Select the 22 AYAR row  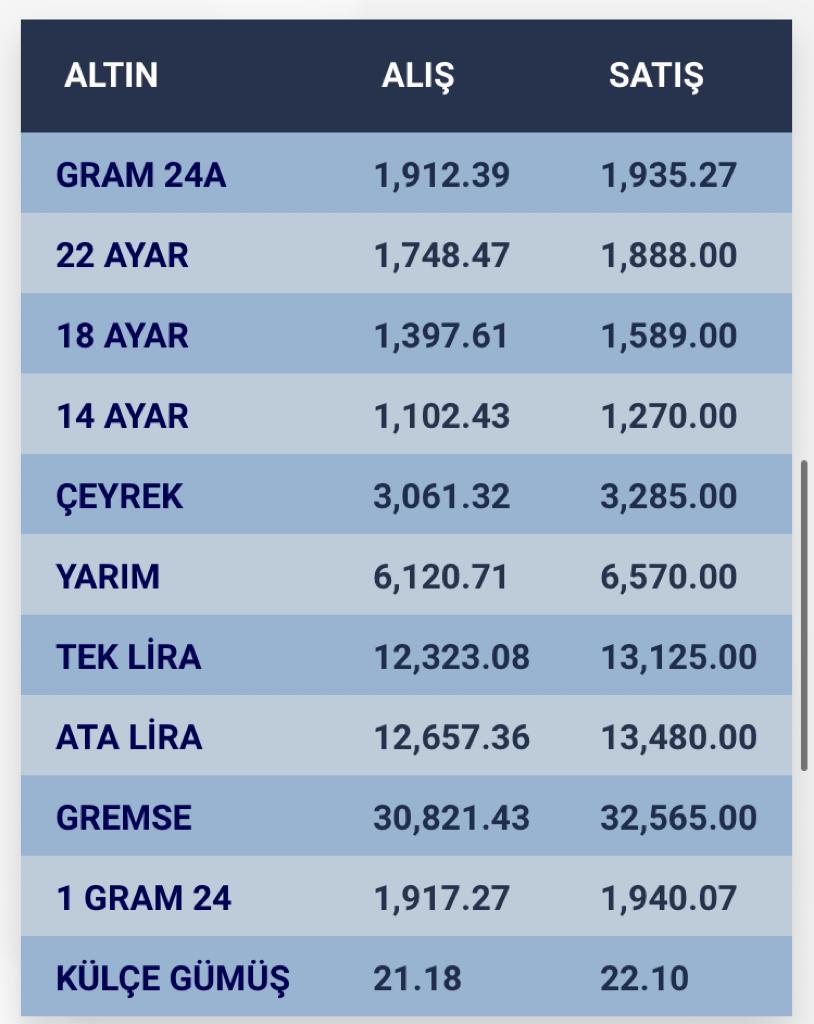400,255
